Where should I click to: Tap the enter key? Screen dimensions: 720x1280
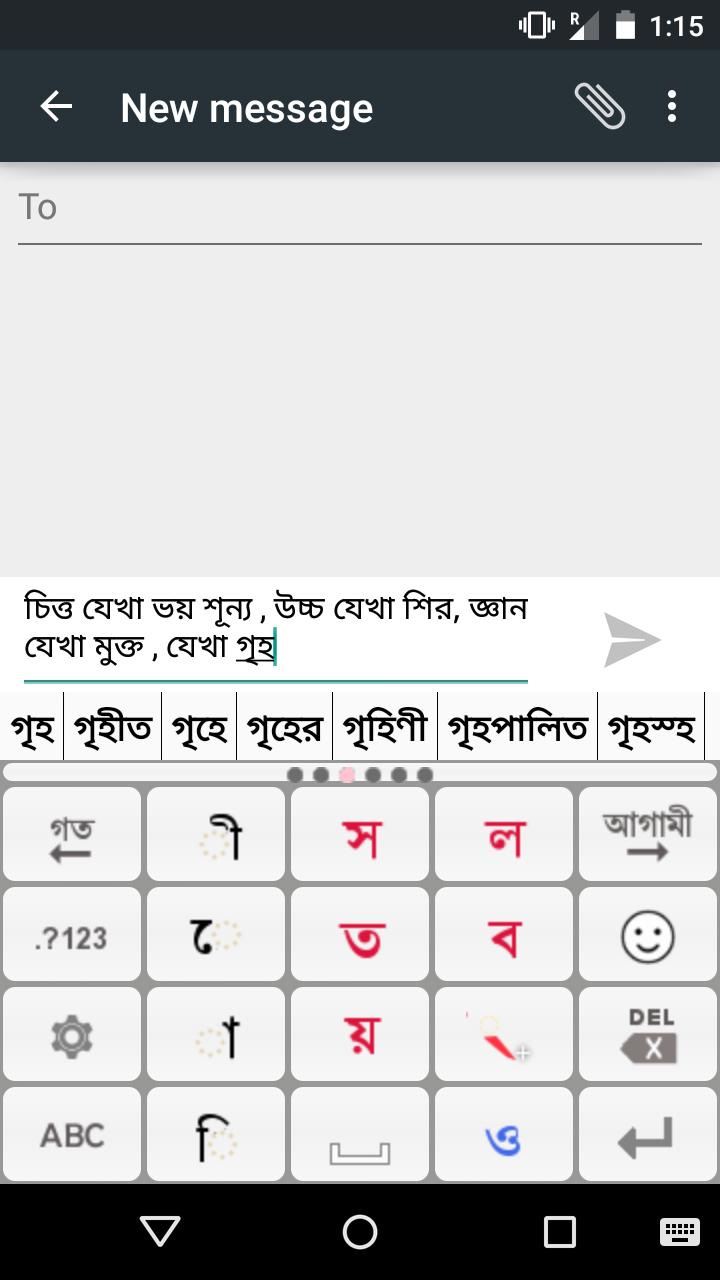coord(647,1135)
